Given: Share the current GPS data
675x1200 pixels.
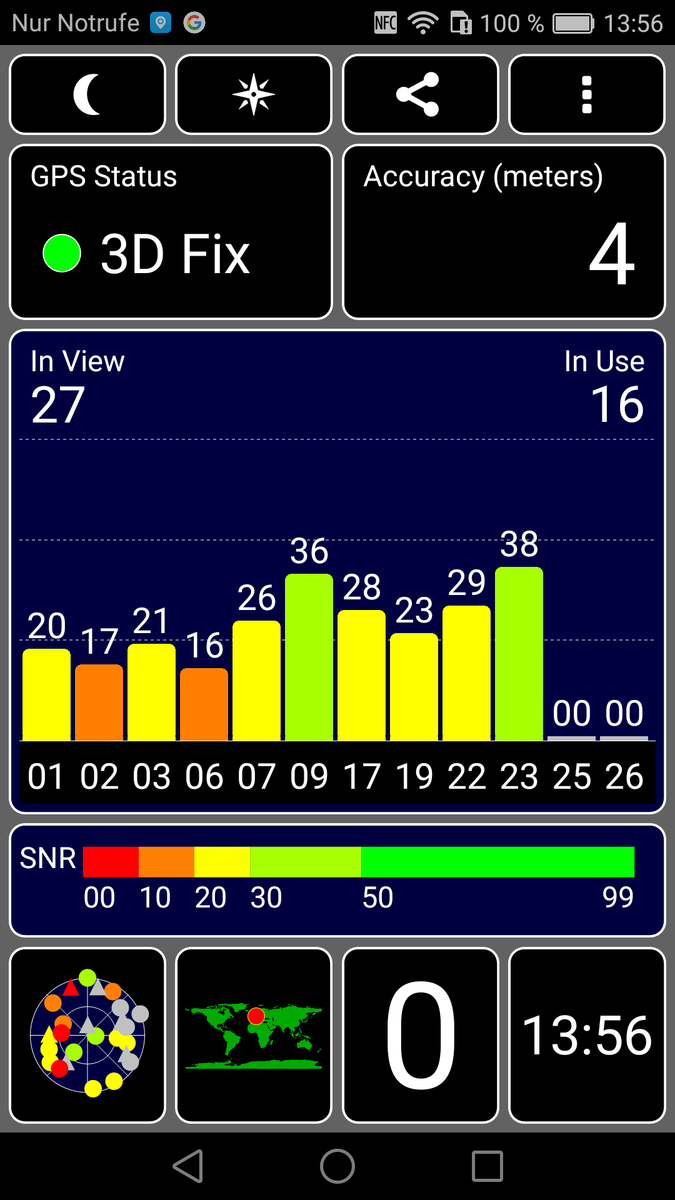Looking at the screenshot, I should click(x=420, y=95).
